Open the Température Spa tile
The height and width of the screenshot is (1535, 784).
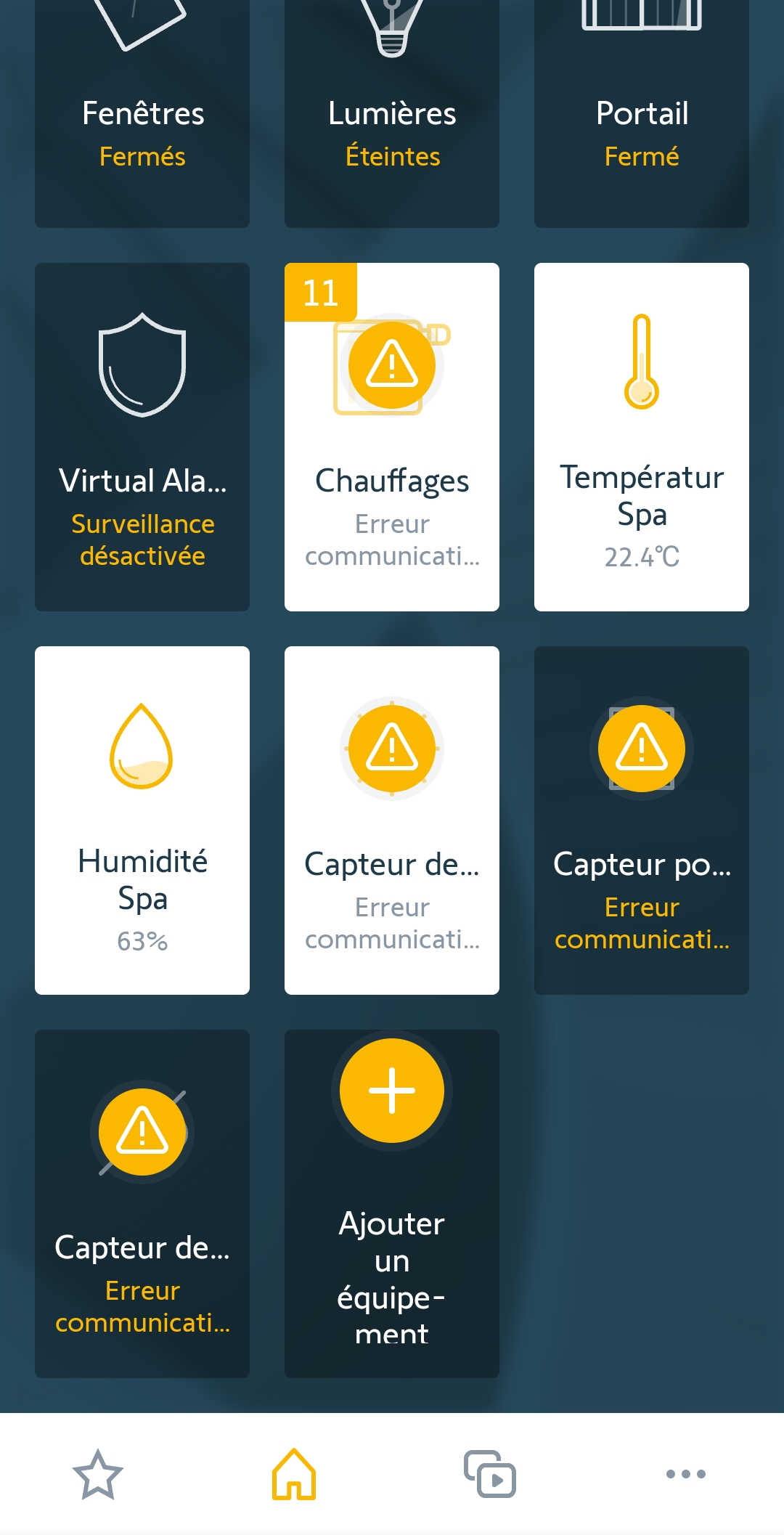pyautogui.click(x=642, y=437)
